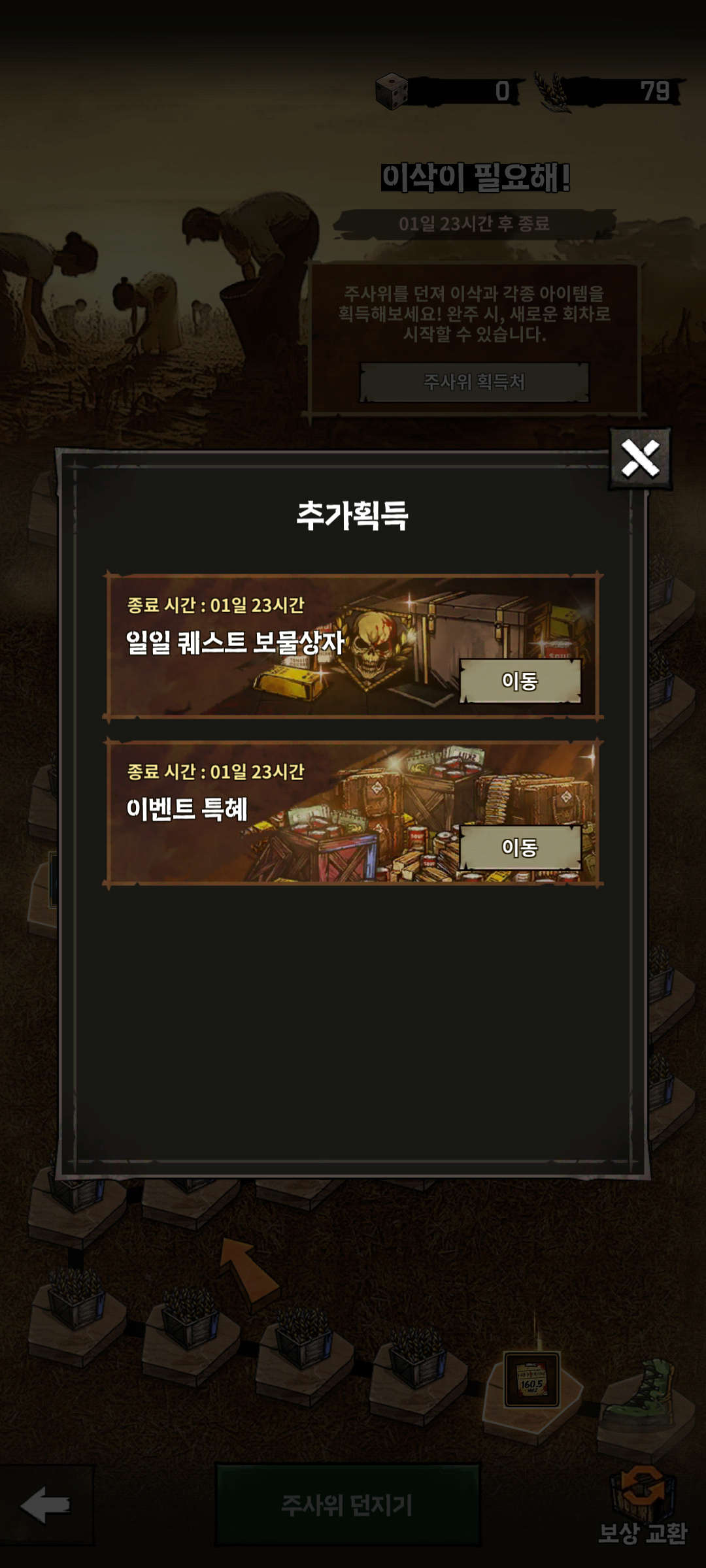Image resolution: width=706 pixels, height=1568 pixels.
Task: Tap 이동 on 이벤트 특혜
Action: [520, 847]
